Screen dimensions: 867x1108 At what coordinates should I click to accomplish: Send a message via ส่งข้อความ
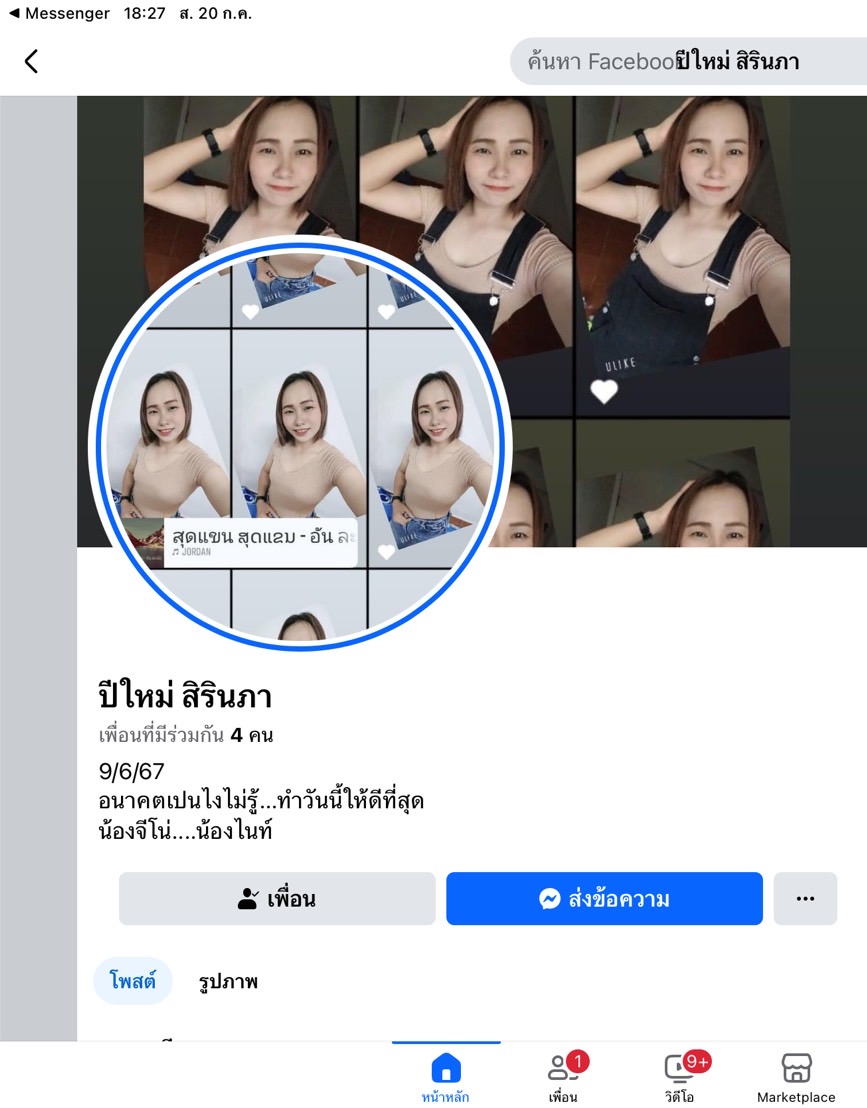coord(604,899)
